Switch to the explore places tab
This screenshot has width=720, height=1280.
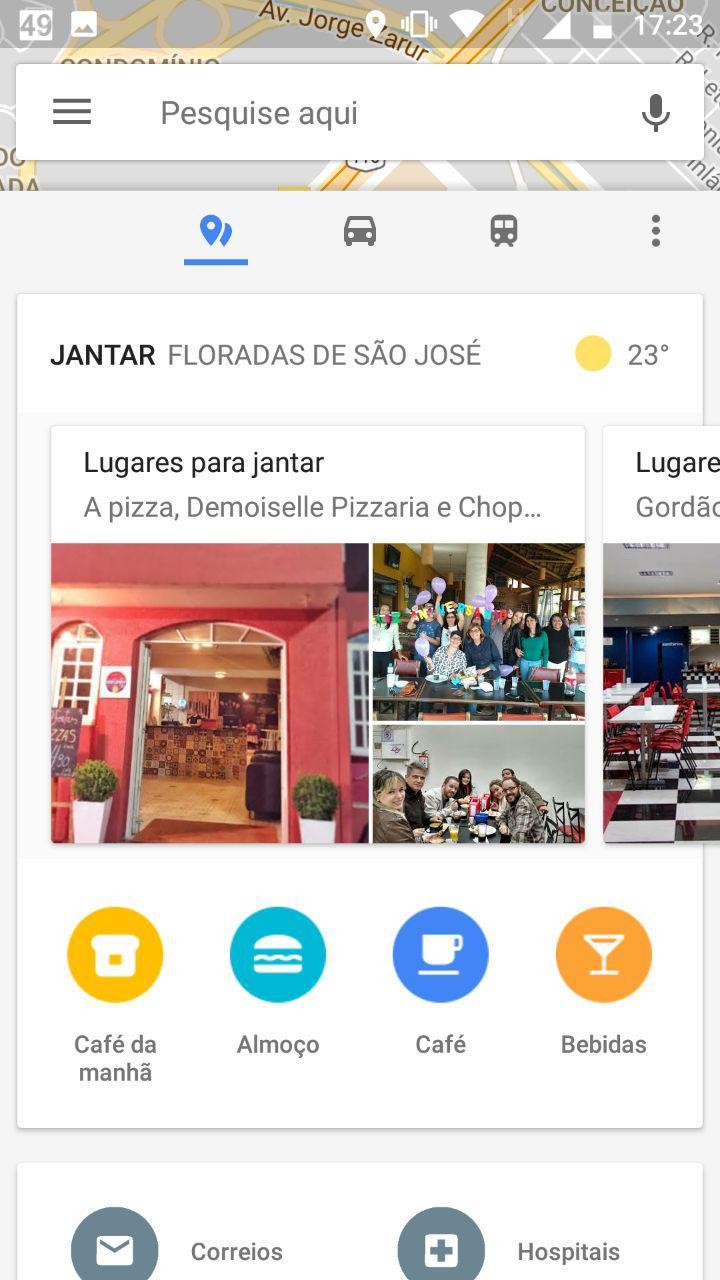pos(216,232)
